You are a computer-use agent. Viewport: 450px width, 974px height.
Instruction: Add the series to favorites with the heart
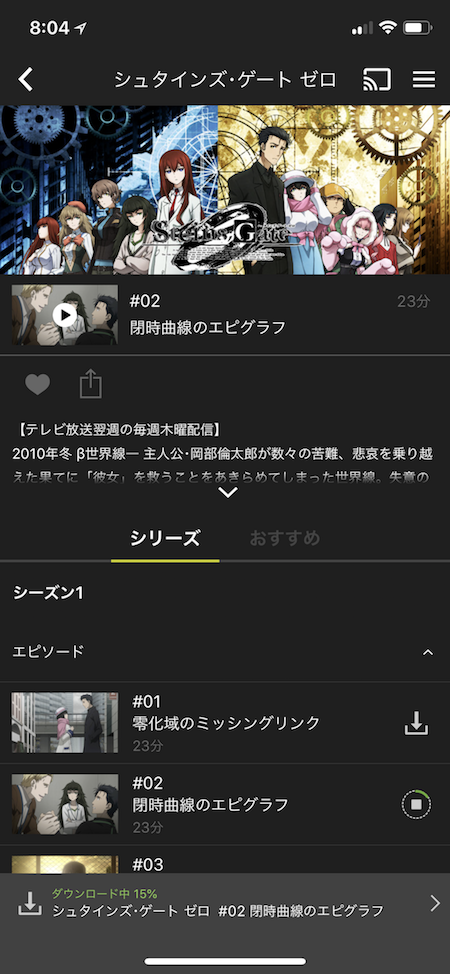click(x=37, y=385)
